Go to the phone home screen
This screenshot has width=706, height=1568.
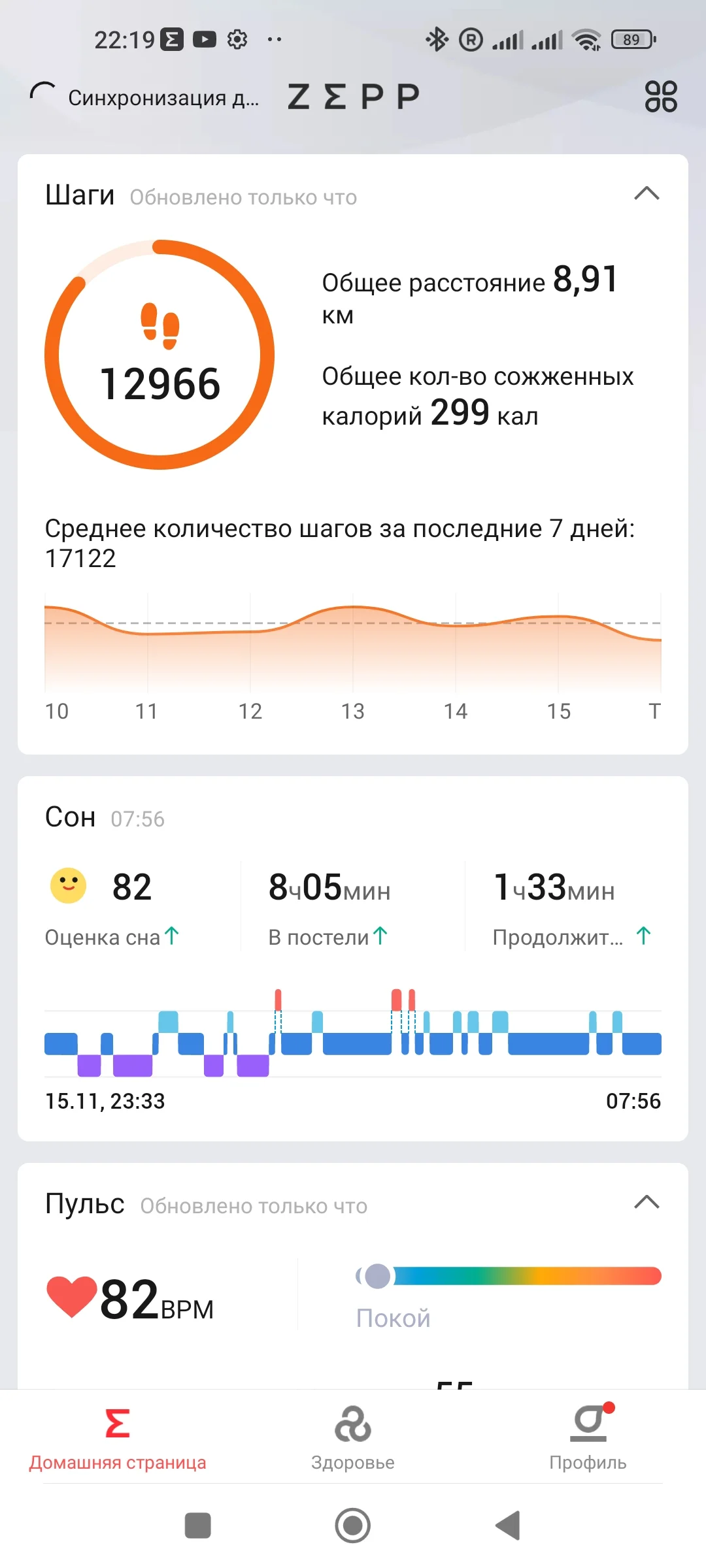353,1526
